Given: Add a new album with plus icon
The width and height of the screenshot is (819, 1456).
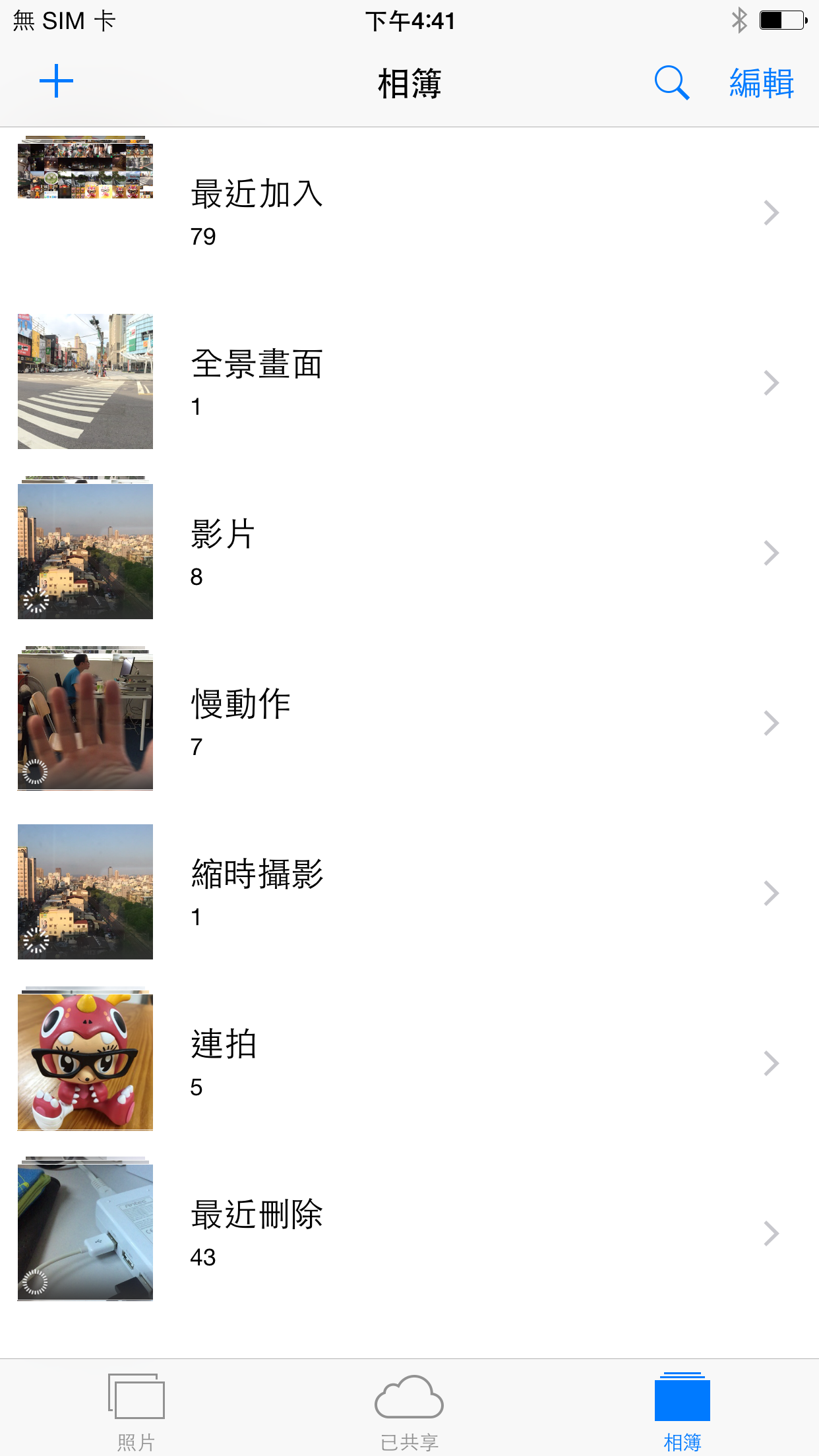Looking at the screenshot, I should click(x=56, y=82).
